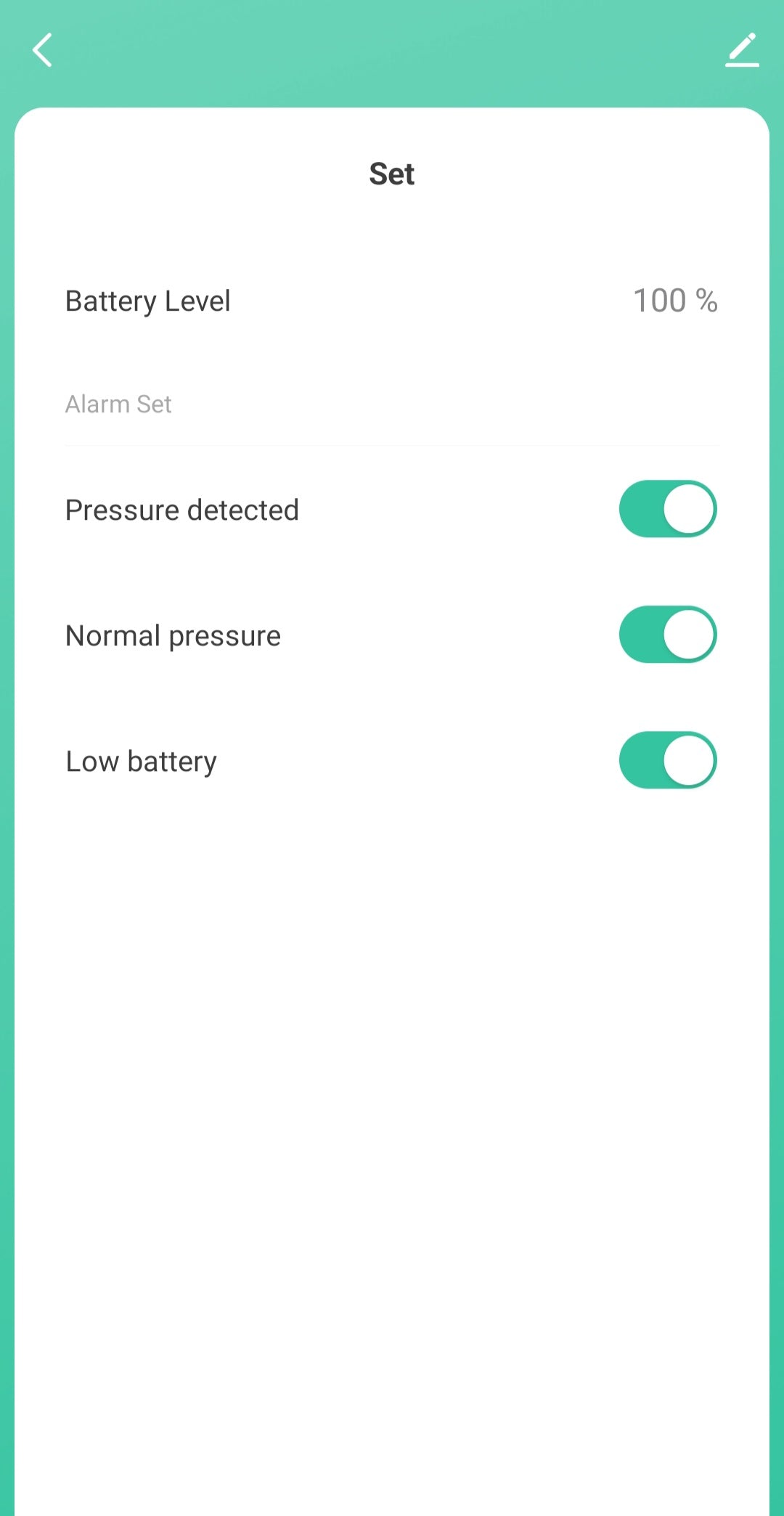This screenshot has width=784, height=1516.
Task: Go back using the top-left arrow
Action: 43,50
